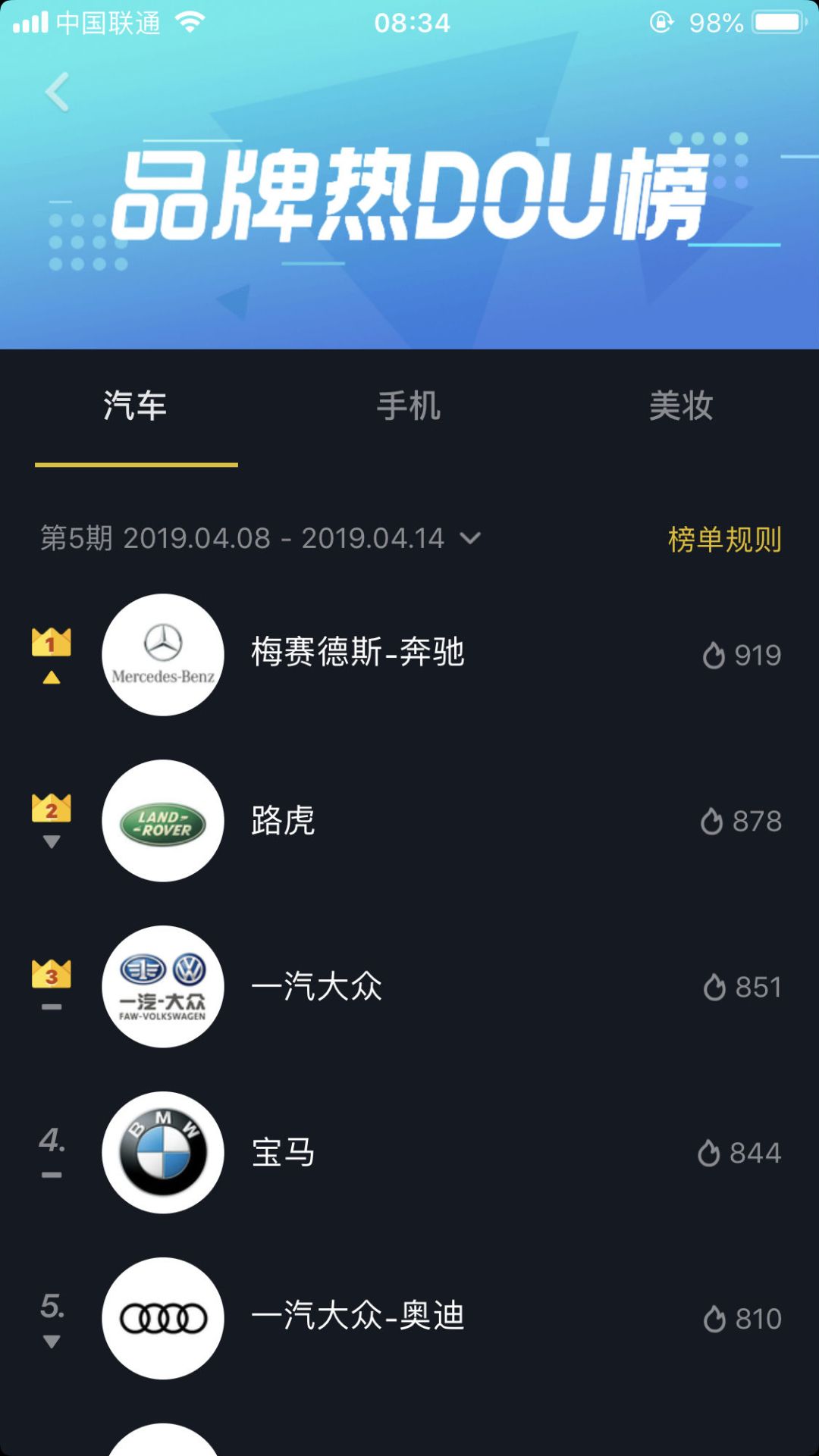Switch to the 手机 tab
The width and height of the screenshot is (819, 1456).
pyautogui.click(x=409, y=405)
